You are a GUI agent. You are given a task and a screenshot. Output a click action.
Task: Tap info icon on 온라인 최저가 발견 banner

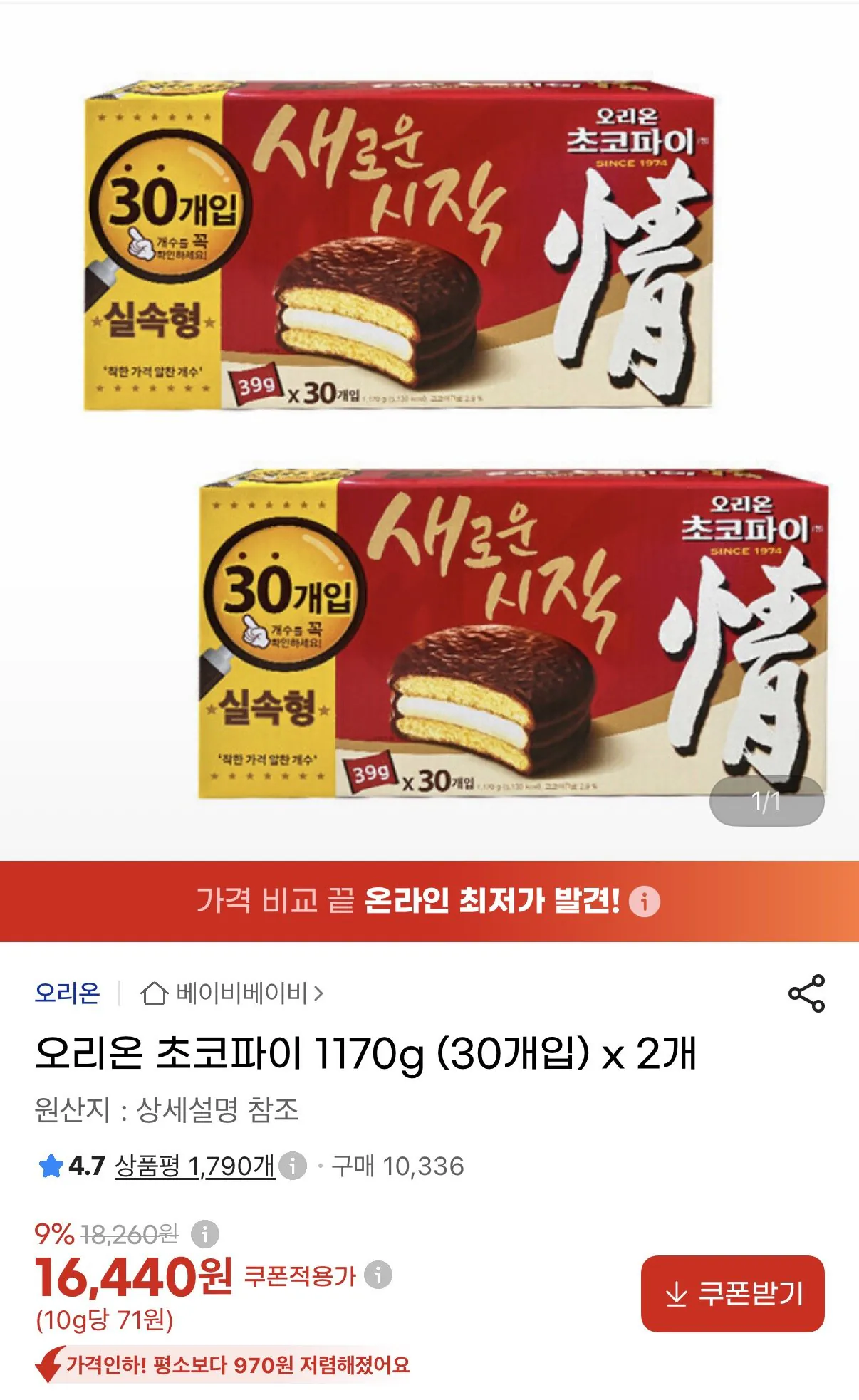(x=645, y=902)
